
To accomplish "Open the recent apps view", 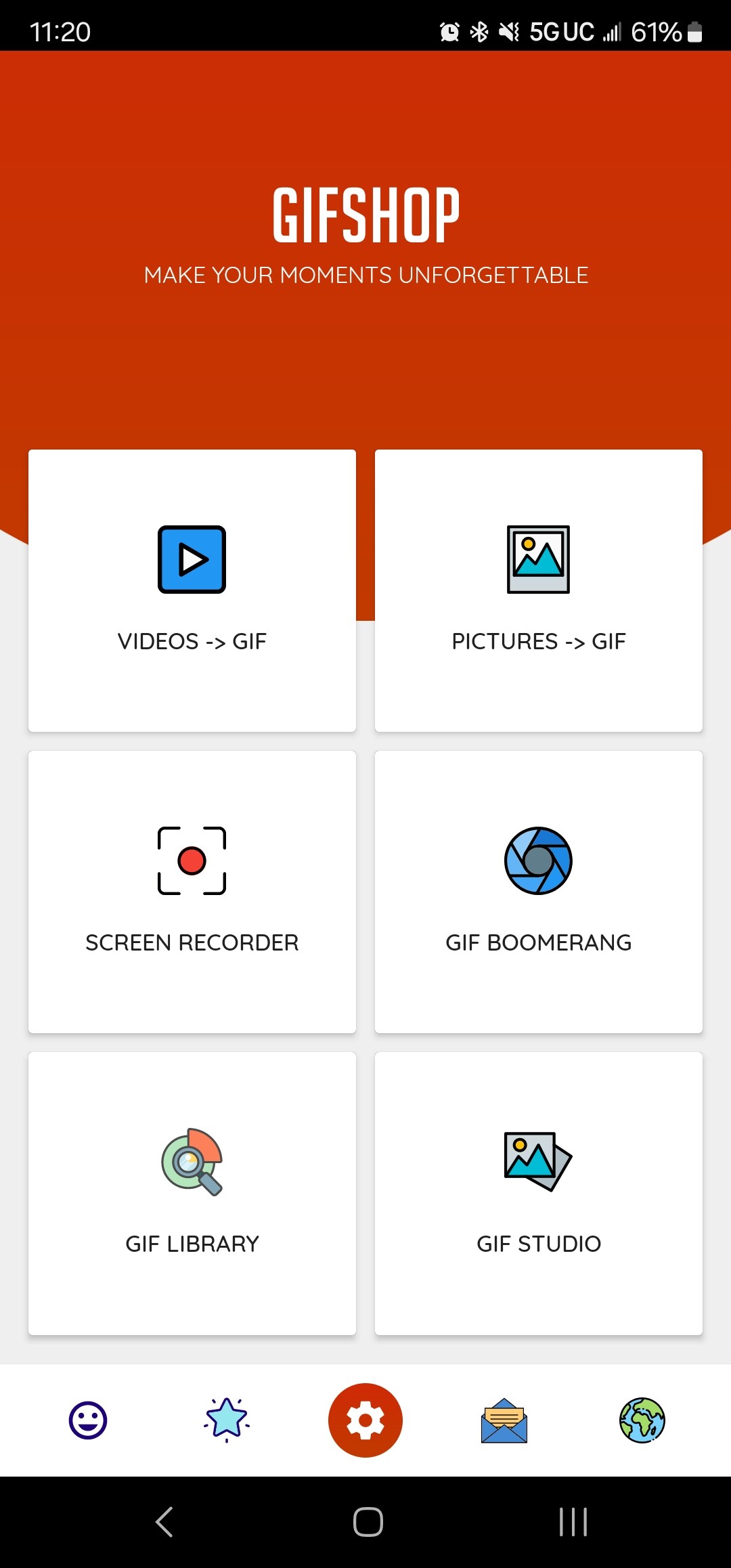I will pyautogui.click(x=573, y=1522).
